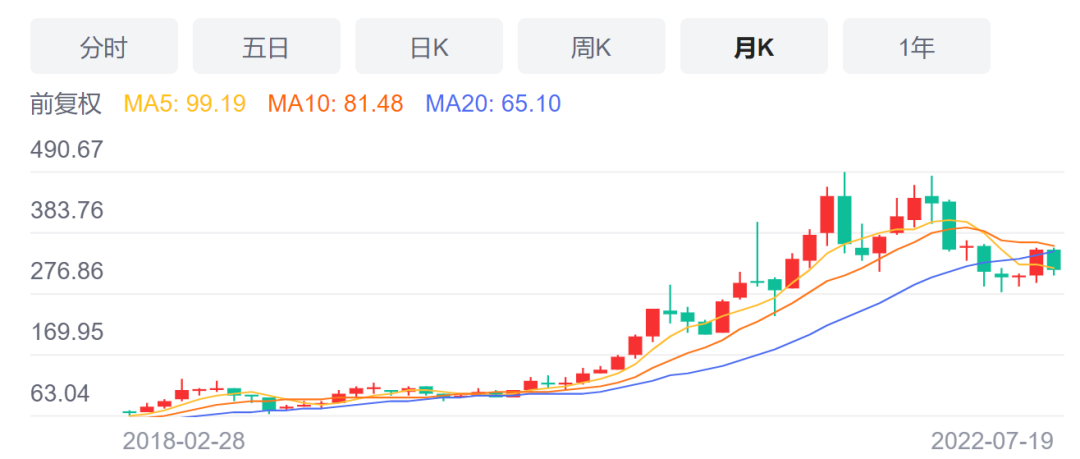This screenshot has width=1080, height=459.
Task: Show the 1年 chart view
Action: point(916,47)
